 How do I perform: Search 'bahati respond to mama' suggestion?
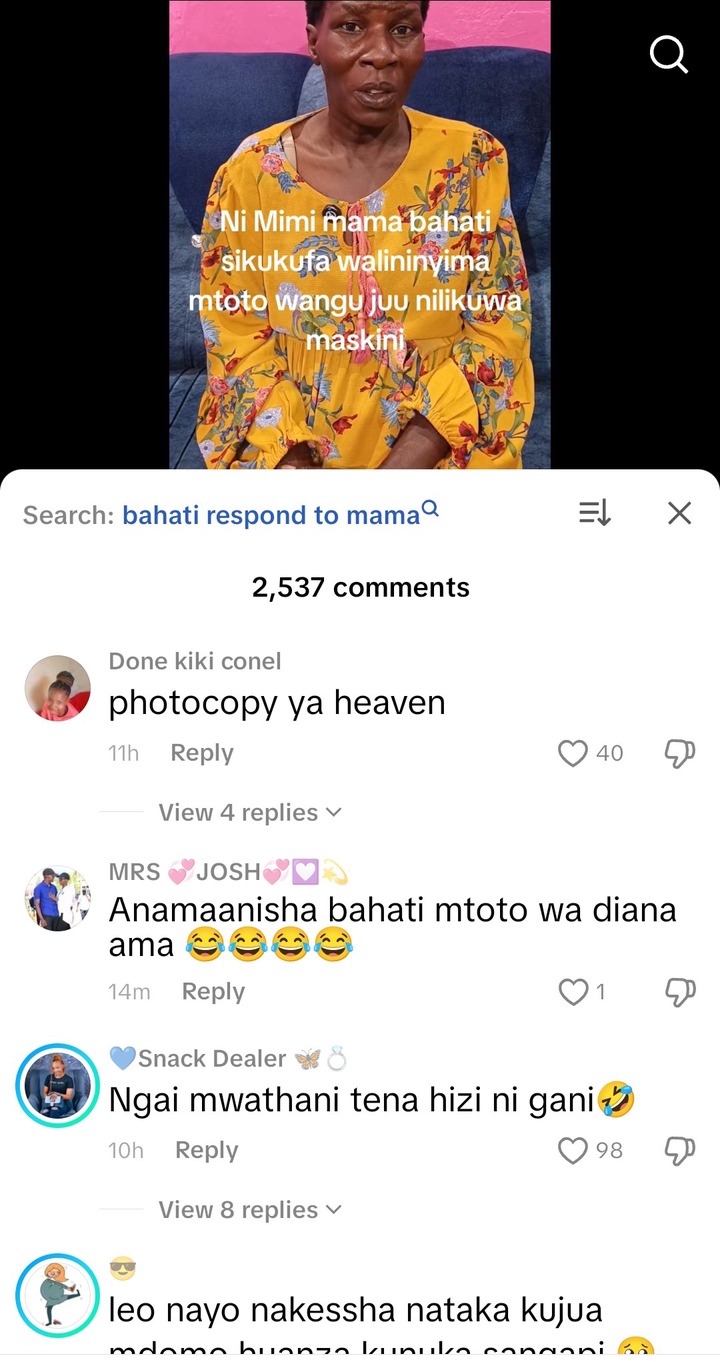point(271,515)
